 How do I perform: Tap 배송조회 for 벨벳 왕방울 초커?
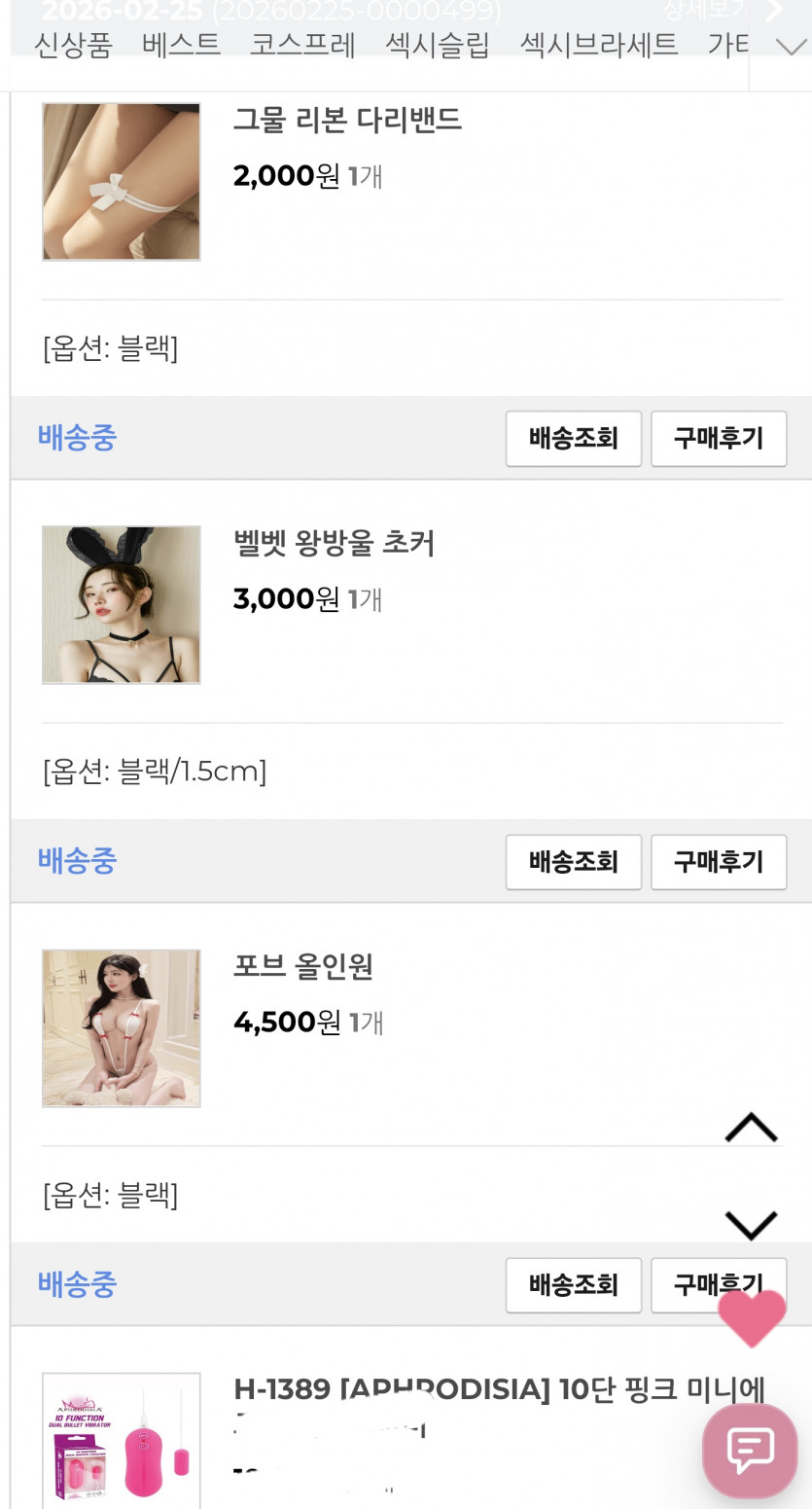573,862
